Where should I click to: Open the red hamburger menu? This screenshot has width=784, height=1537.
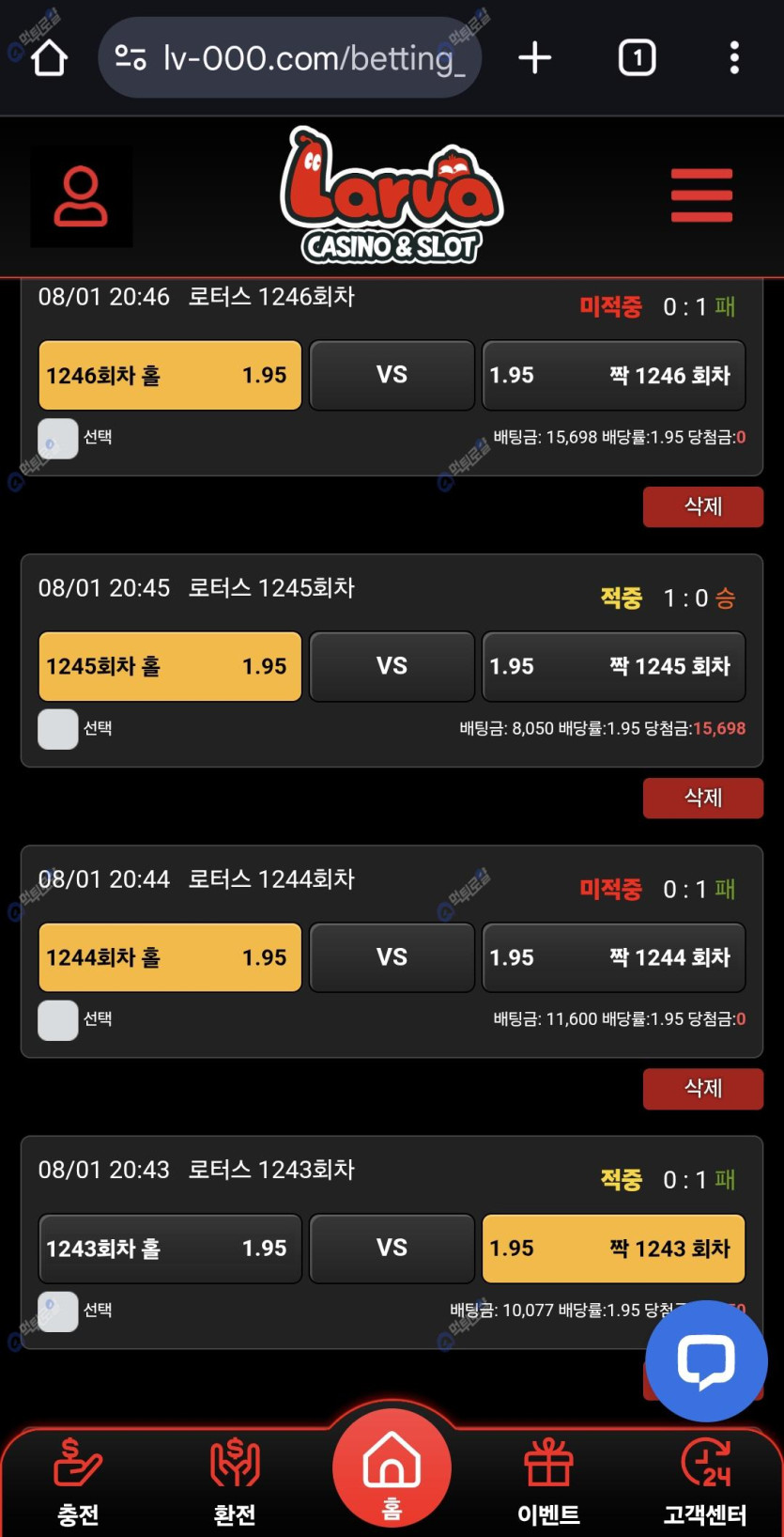coord(701,195)
